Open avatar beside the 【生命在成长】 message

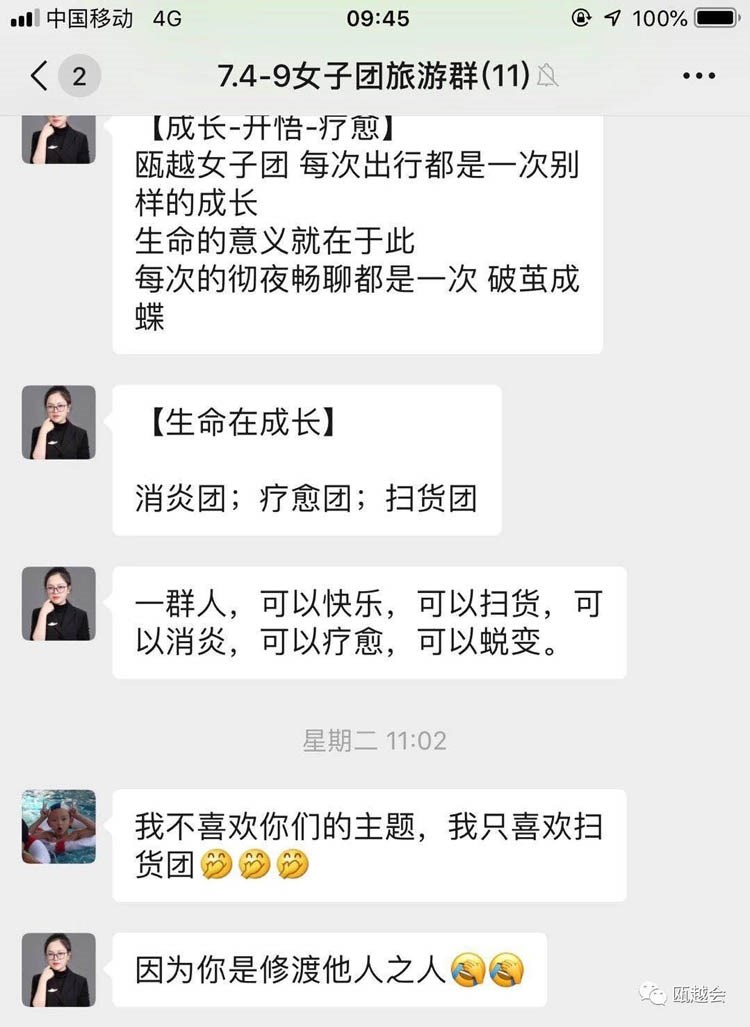pos(59,422)
